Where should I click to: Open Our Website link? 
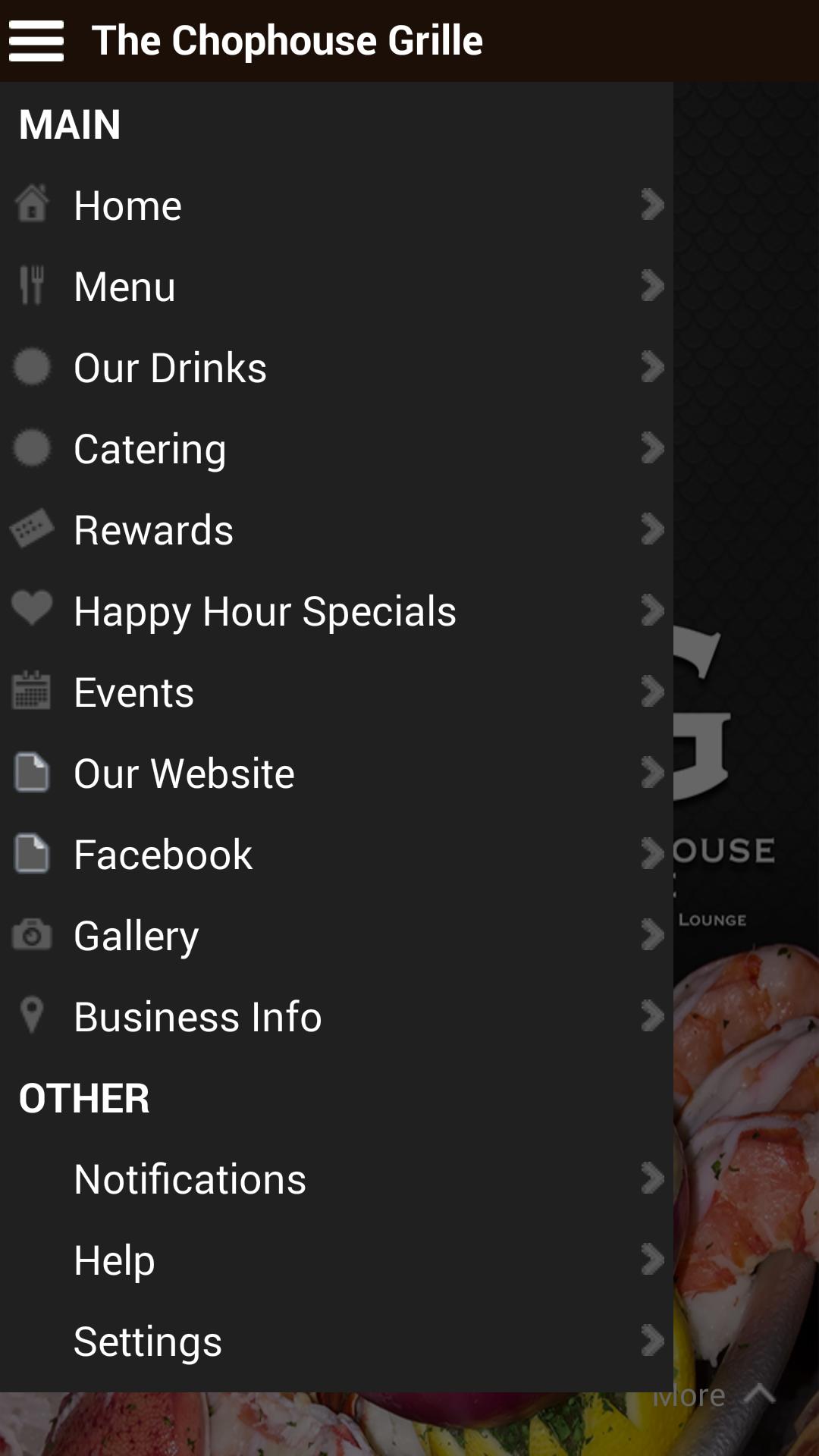pos(184,772)
